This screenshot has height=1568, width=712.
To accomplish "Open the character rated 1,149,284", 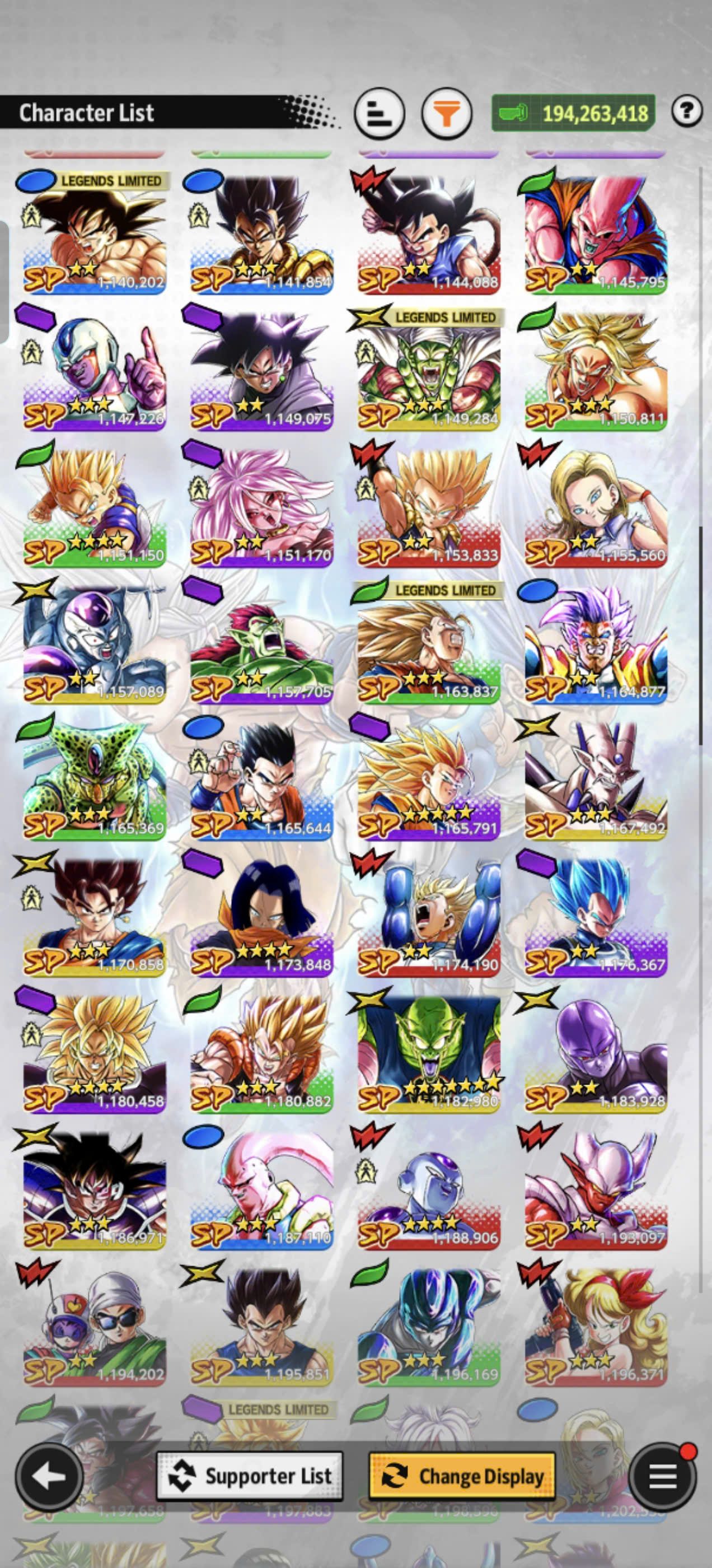I will (428, 371).
